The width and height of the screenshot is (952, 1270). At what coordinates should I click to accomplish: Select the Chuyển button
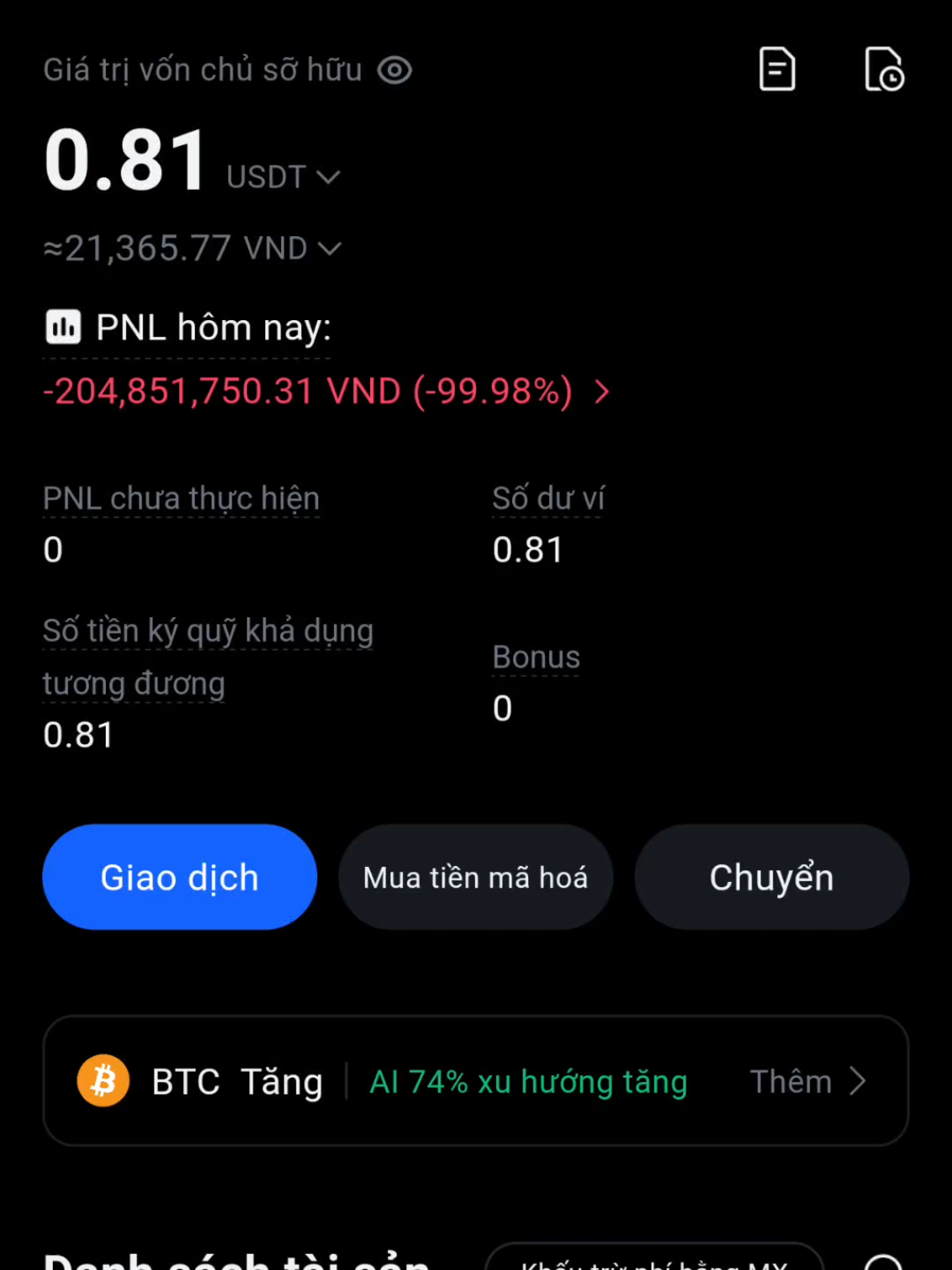[x=771, y=876]
